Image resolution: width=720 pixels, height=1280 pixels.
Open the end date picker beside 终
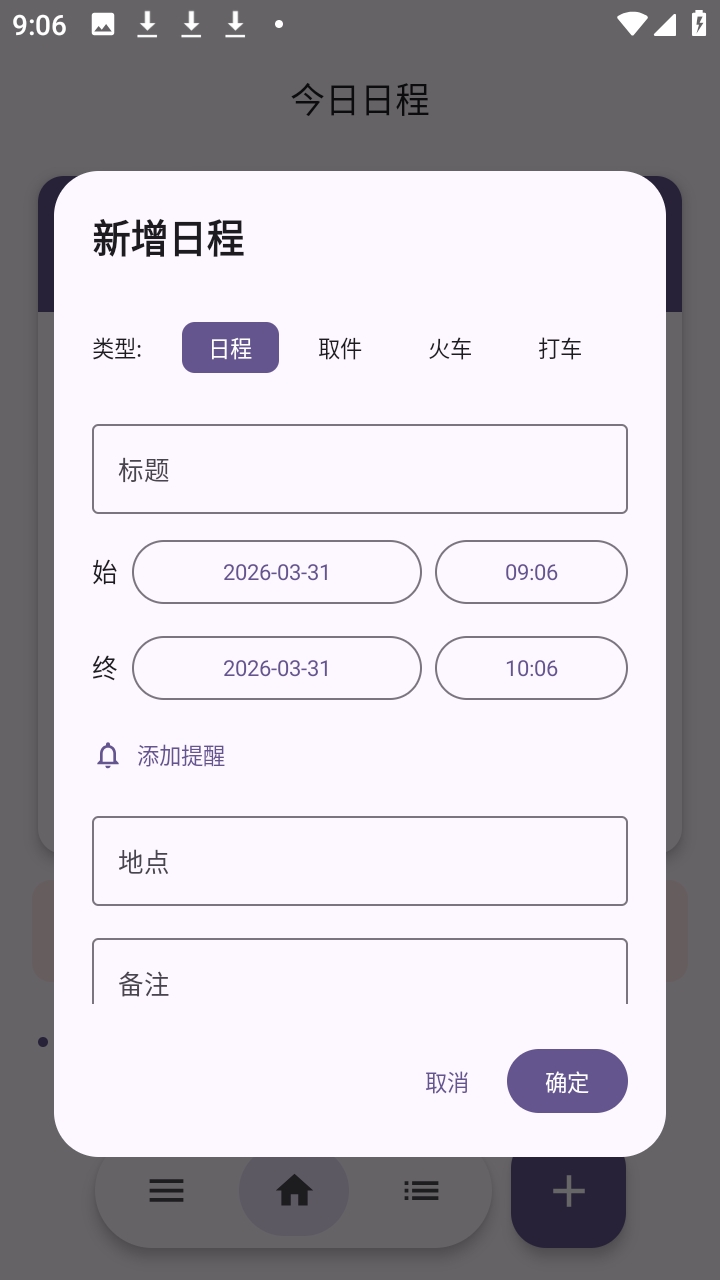[277, 668]
